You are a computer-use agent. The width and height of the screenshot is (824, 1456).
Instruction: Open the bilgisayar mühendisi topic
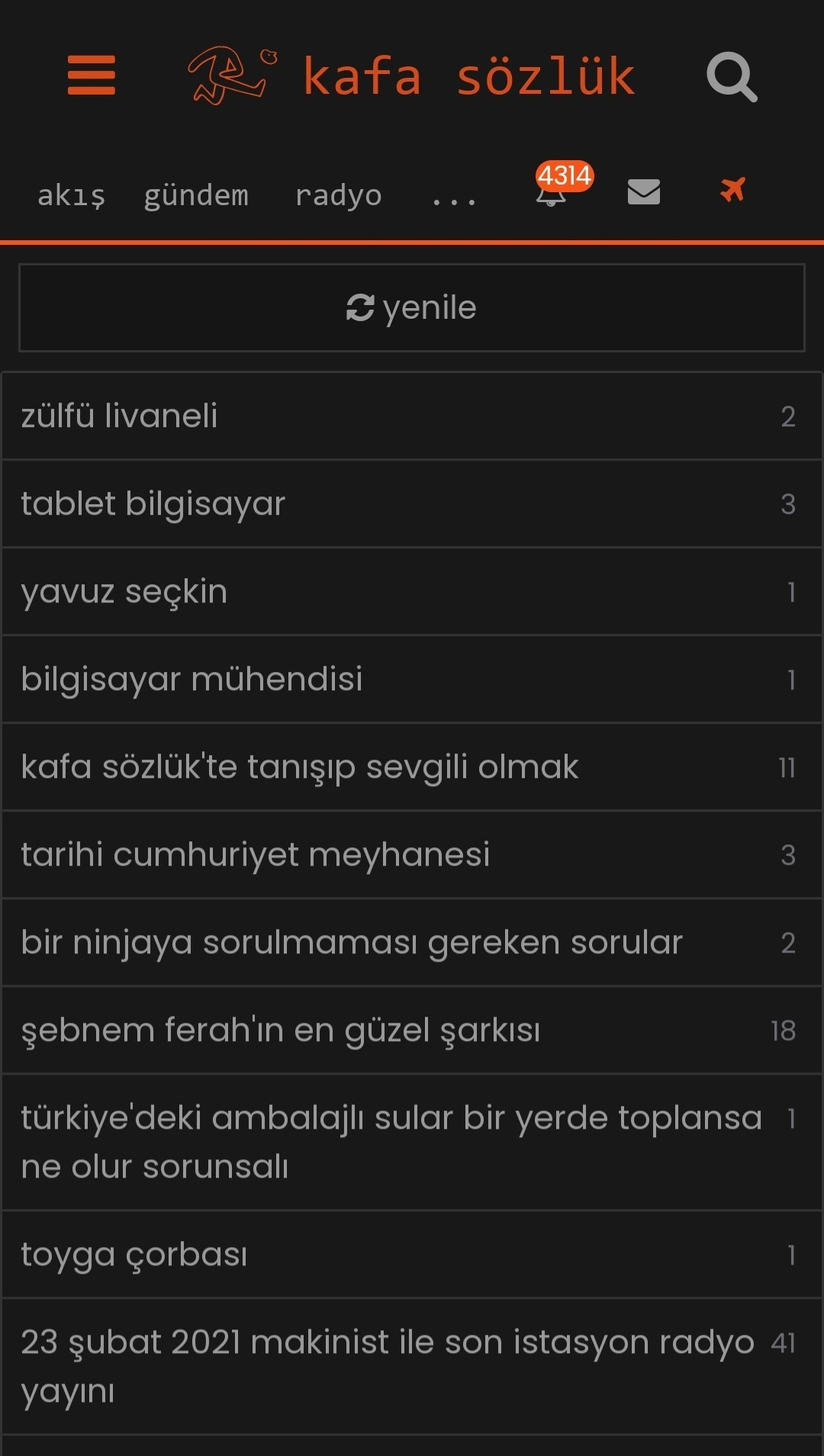(x=192, y=680)
